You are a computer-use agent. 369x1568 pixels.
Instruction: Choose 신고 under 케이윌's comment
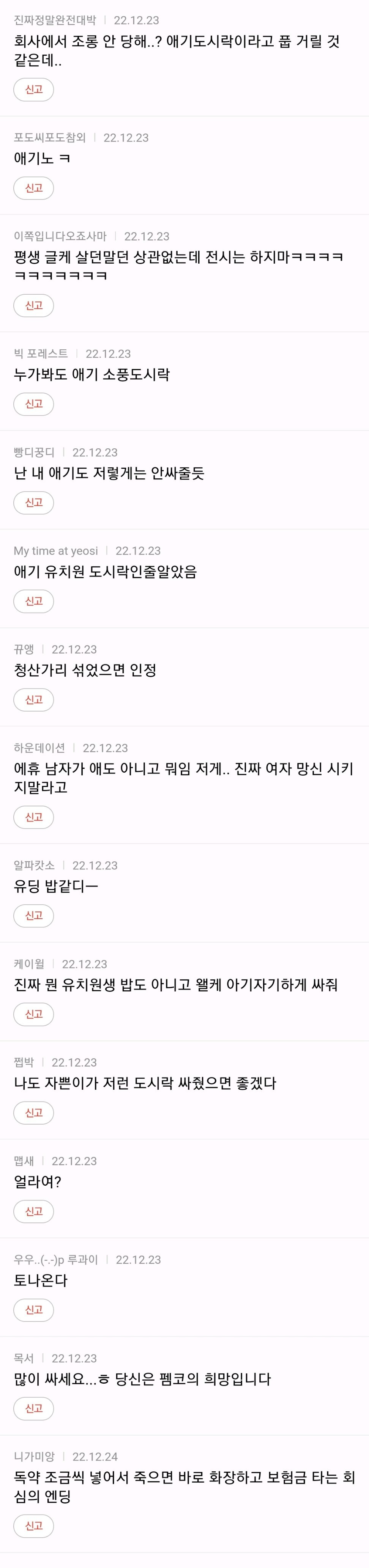click(x=33, y=1015)
